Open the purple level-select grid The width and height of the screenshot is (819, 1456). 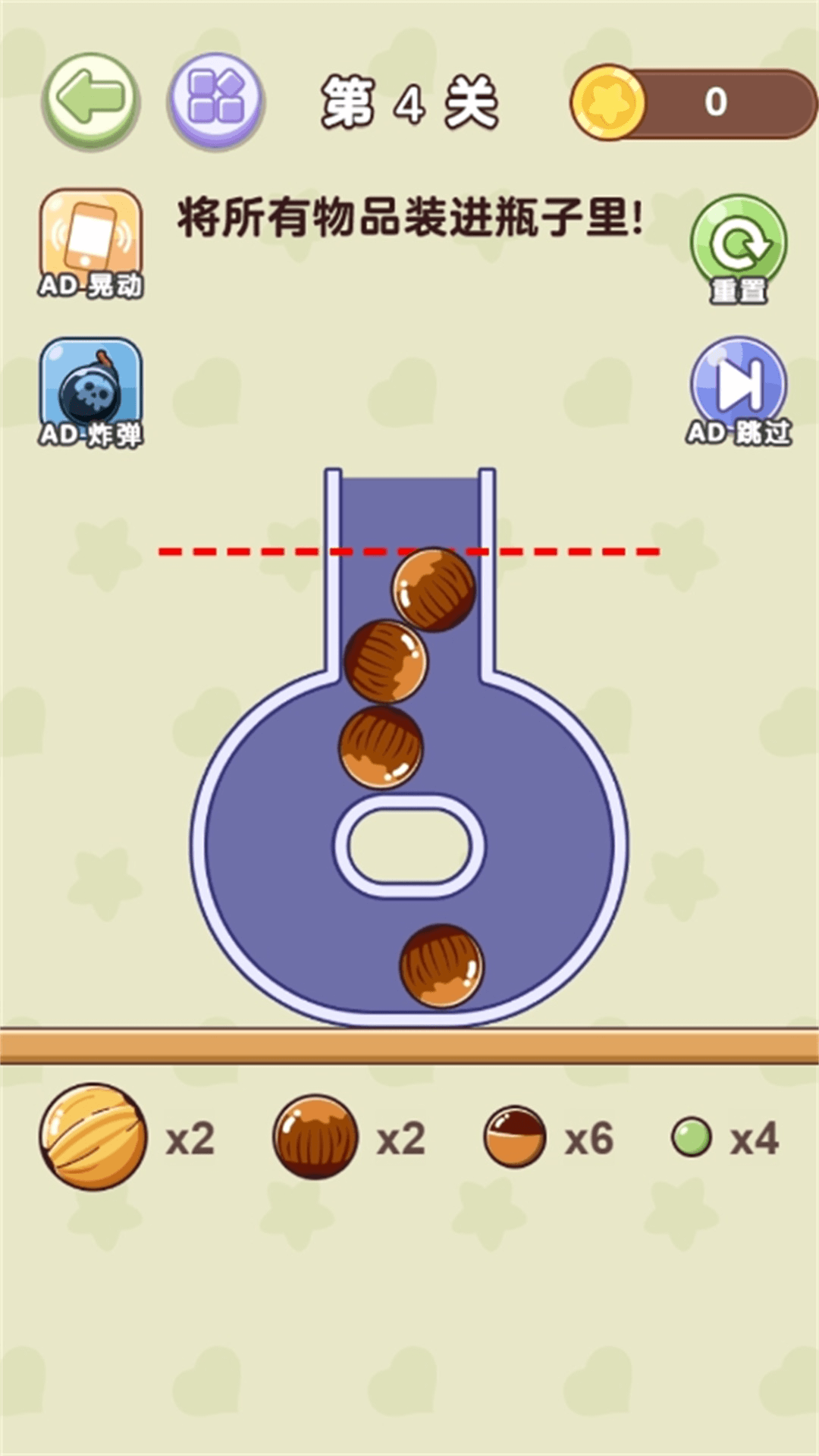click(x=215, y=99)
